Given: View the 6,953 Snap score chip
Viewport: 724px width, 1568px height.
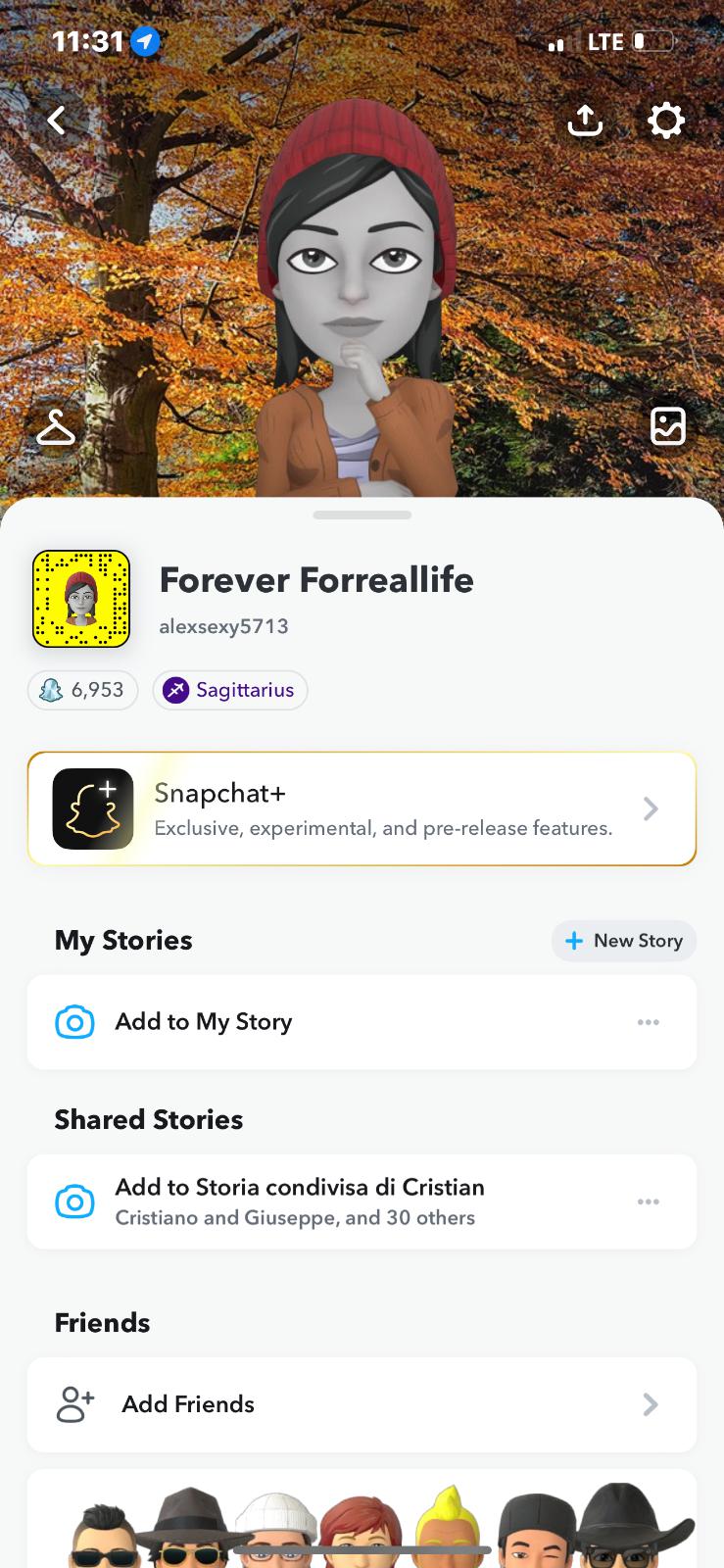Looking at the screenshot, I should [x=83, y=690].
